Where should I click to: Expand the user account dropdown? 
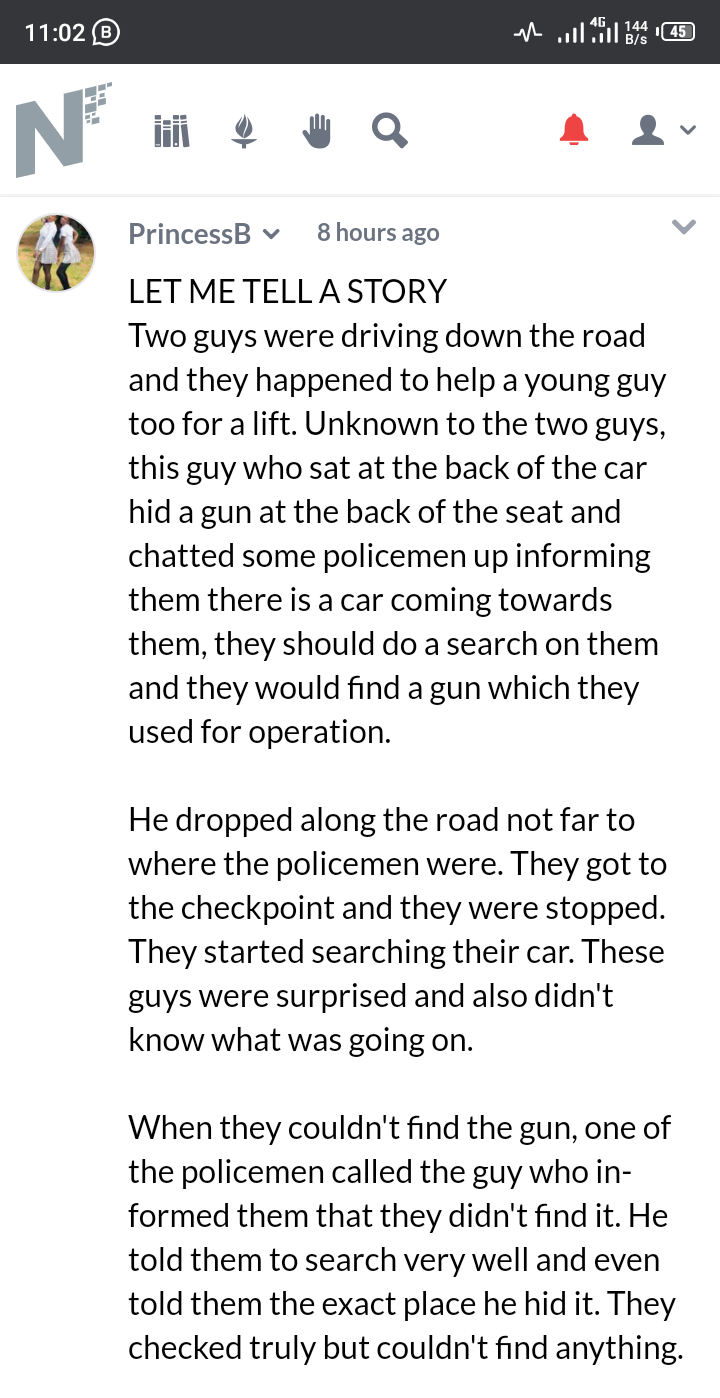click(x=663, y=130)
